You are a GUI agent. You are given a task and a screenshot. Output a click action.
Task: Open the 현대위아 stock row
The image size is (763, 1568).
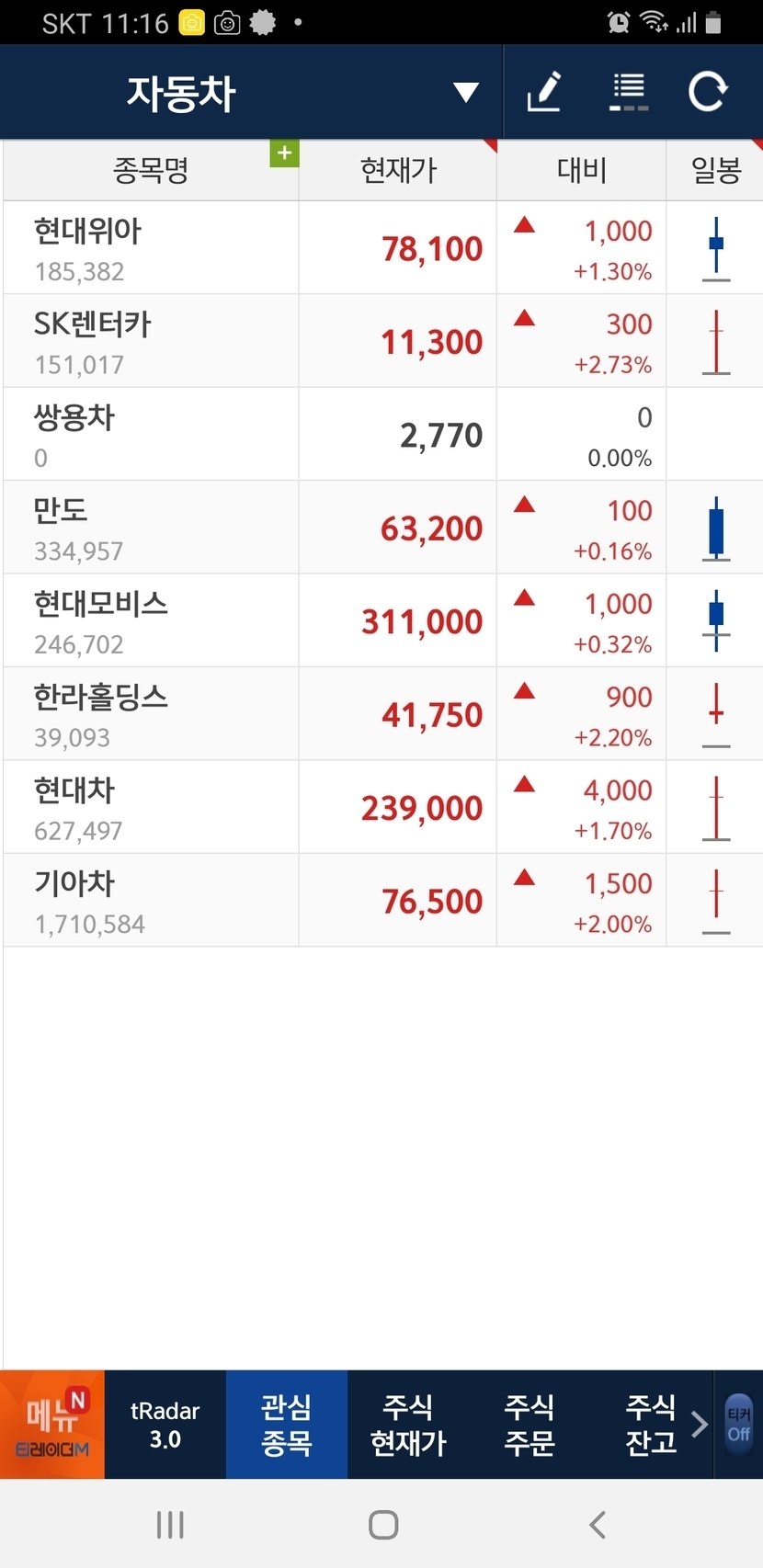(x=152, y=249)
